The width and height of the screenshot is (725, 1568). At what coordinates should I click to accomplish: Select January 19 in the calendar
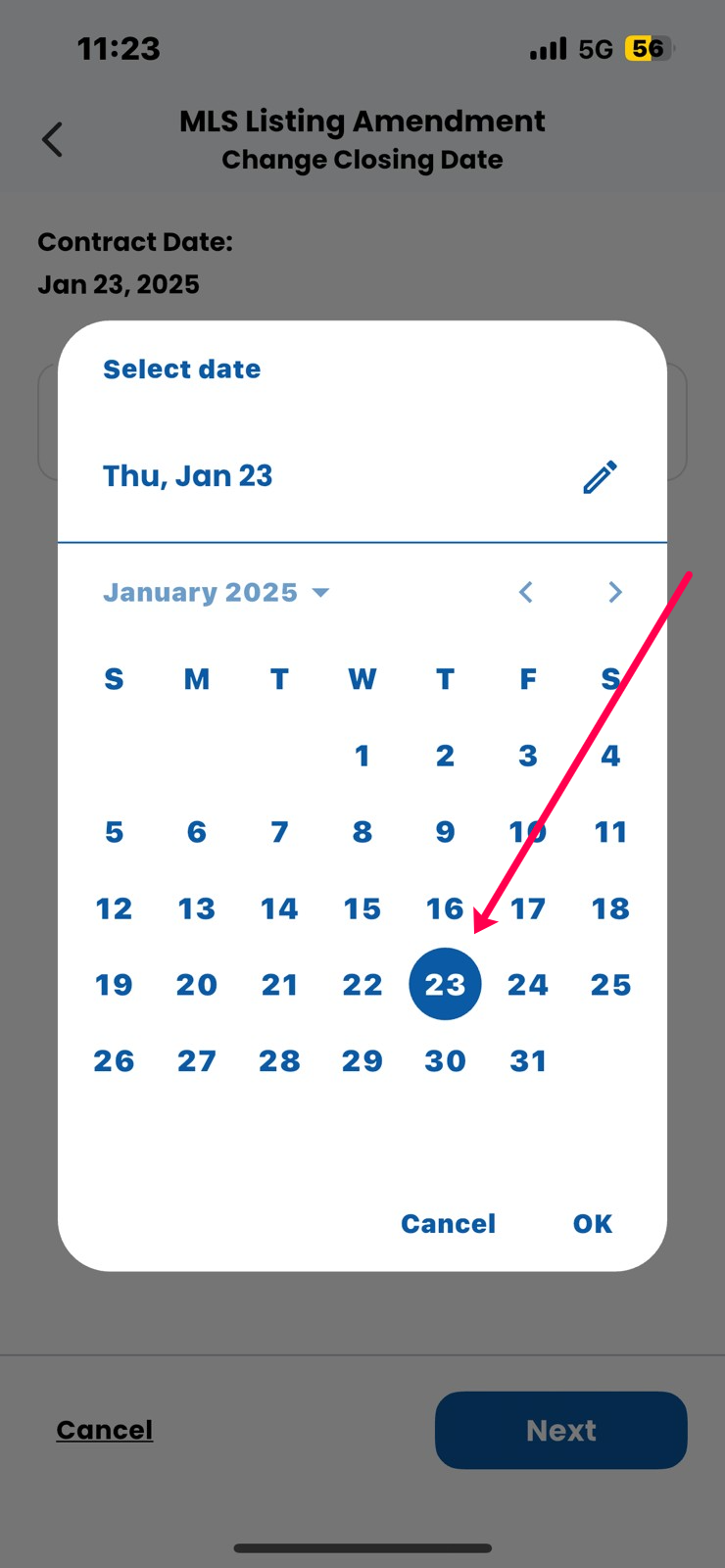coord(114,984)
